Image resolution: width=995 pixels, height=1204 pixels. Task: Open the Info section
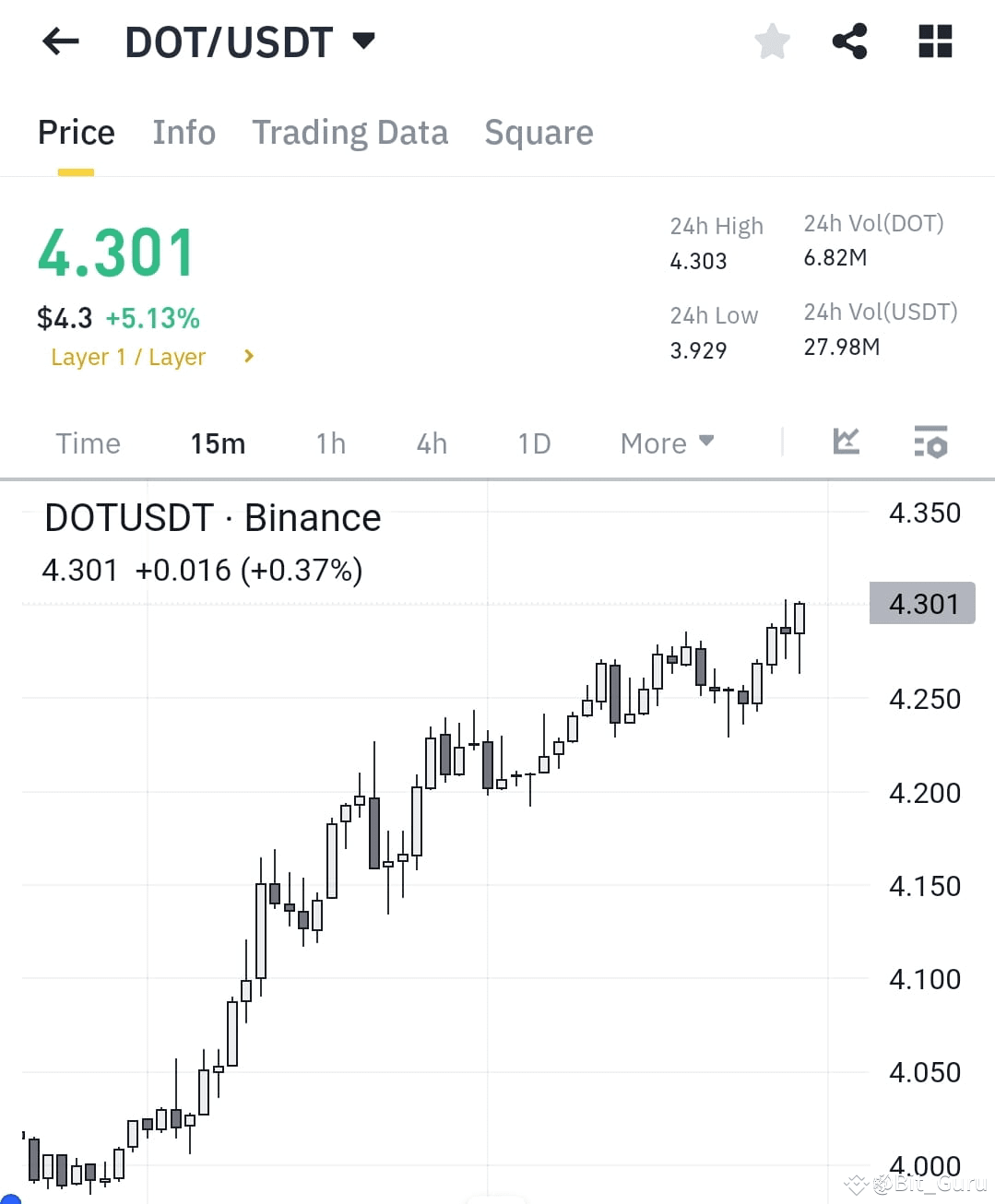184,132
